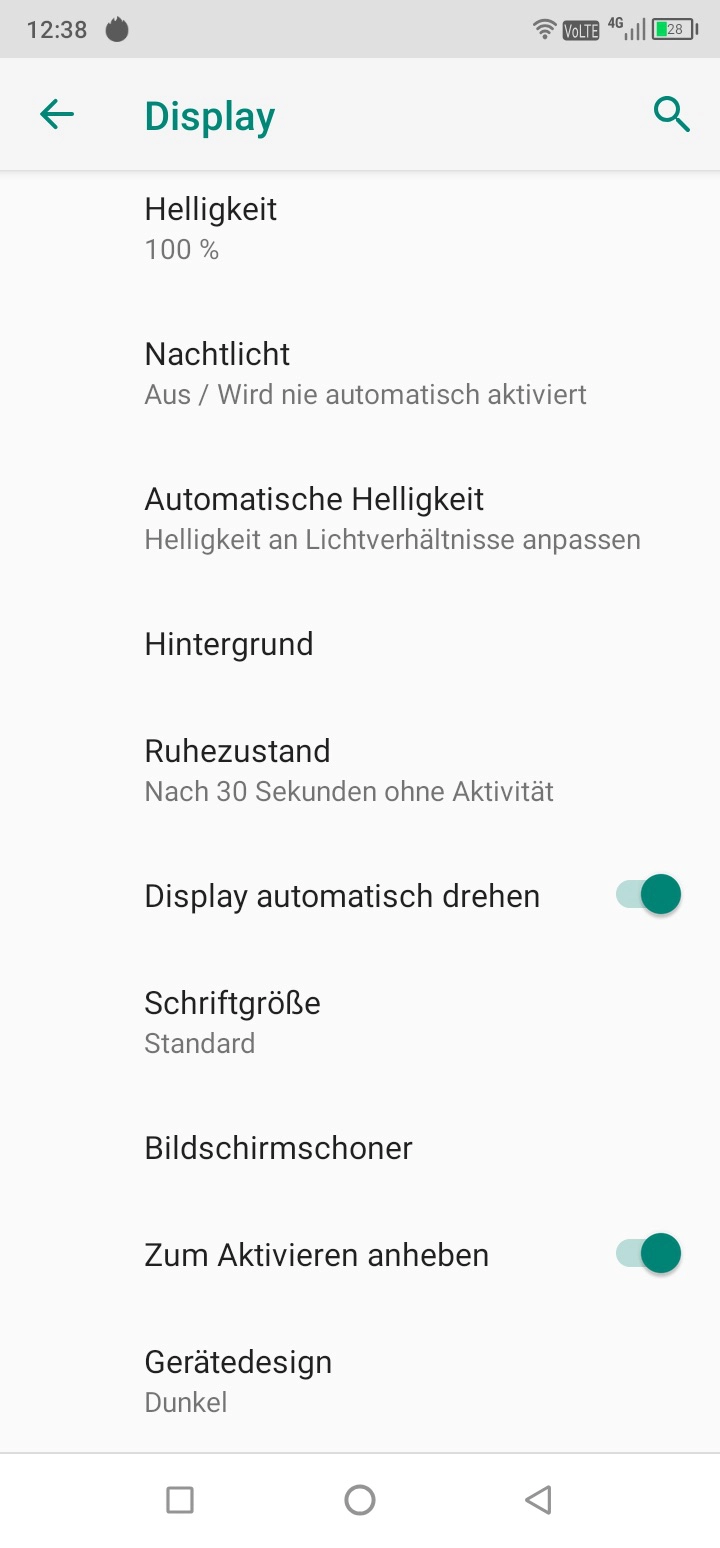This screenshot has width=720, height=1548.
Task: Tap the system home button
Action: tap(360, 1500)
